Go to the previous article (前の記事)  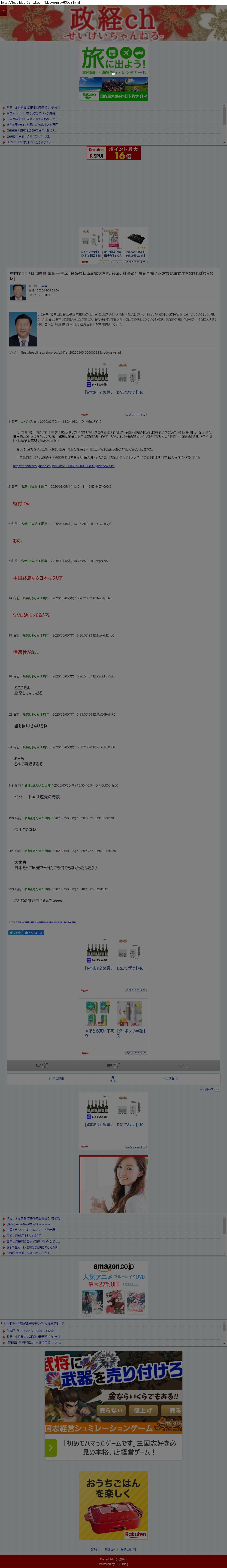pyautogui.click(x=56, y=1078)
